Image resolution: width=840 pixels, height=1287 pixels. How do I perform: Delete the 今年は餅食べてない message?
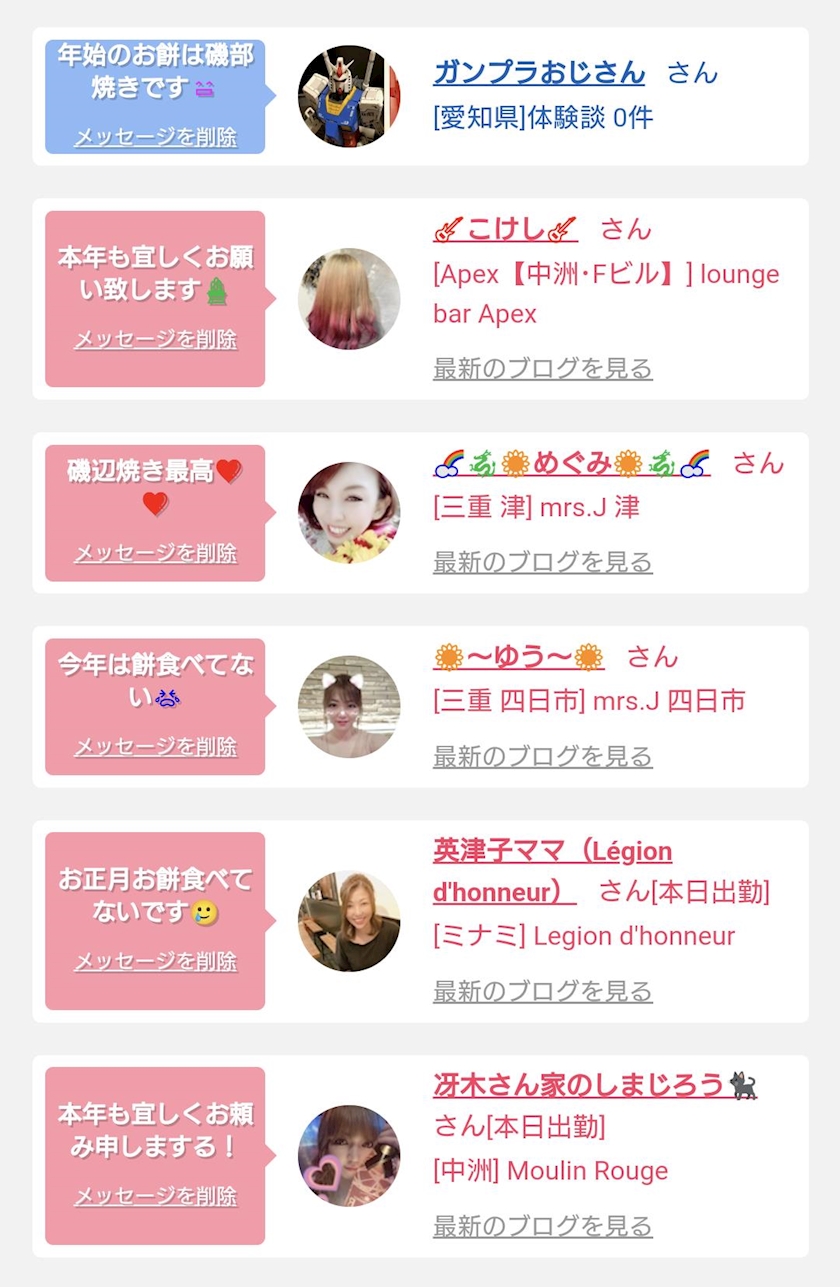coord(156,747)
